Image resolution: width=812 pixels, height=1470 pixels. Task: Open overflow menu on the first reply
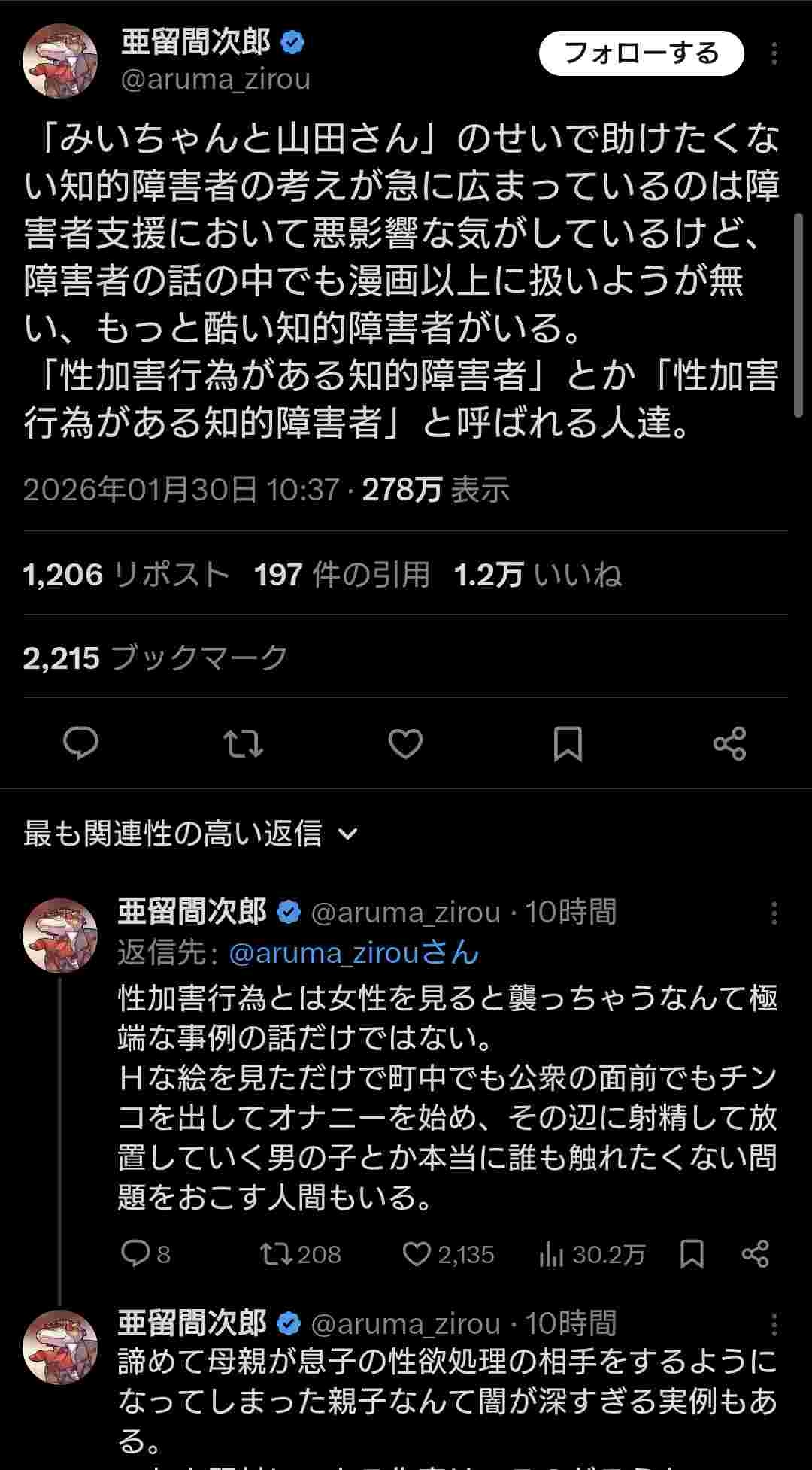[774, 913]
